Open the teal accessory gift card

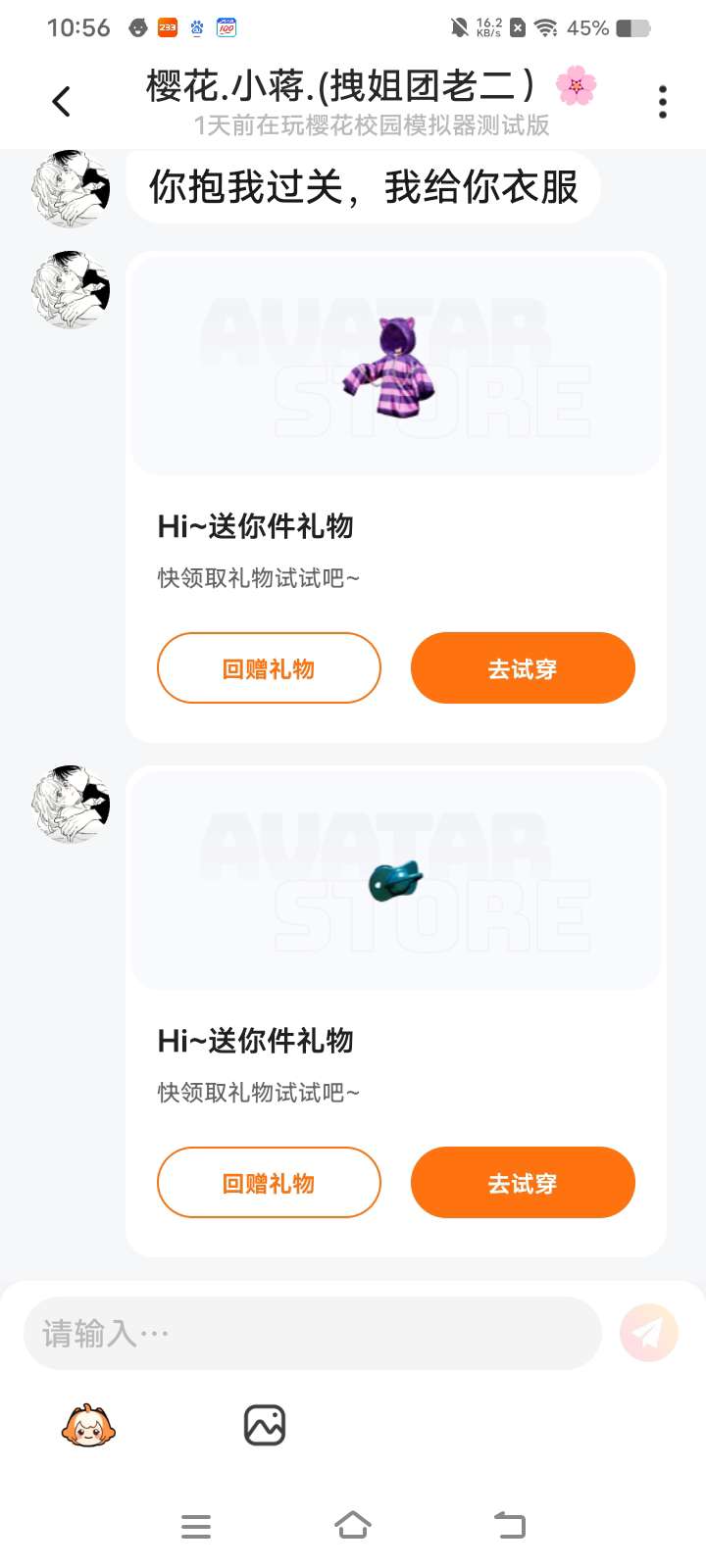click(396, 880)
